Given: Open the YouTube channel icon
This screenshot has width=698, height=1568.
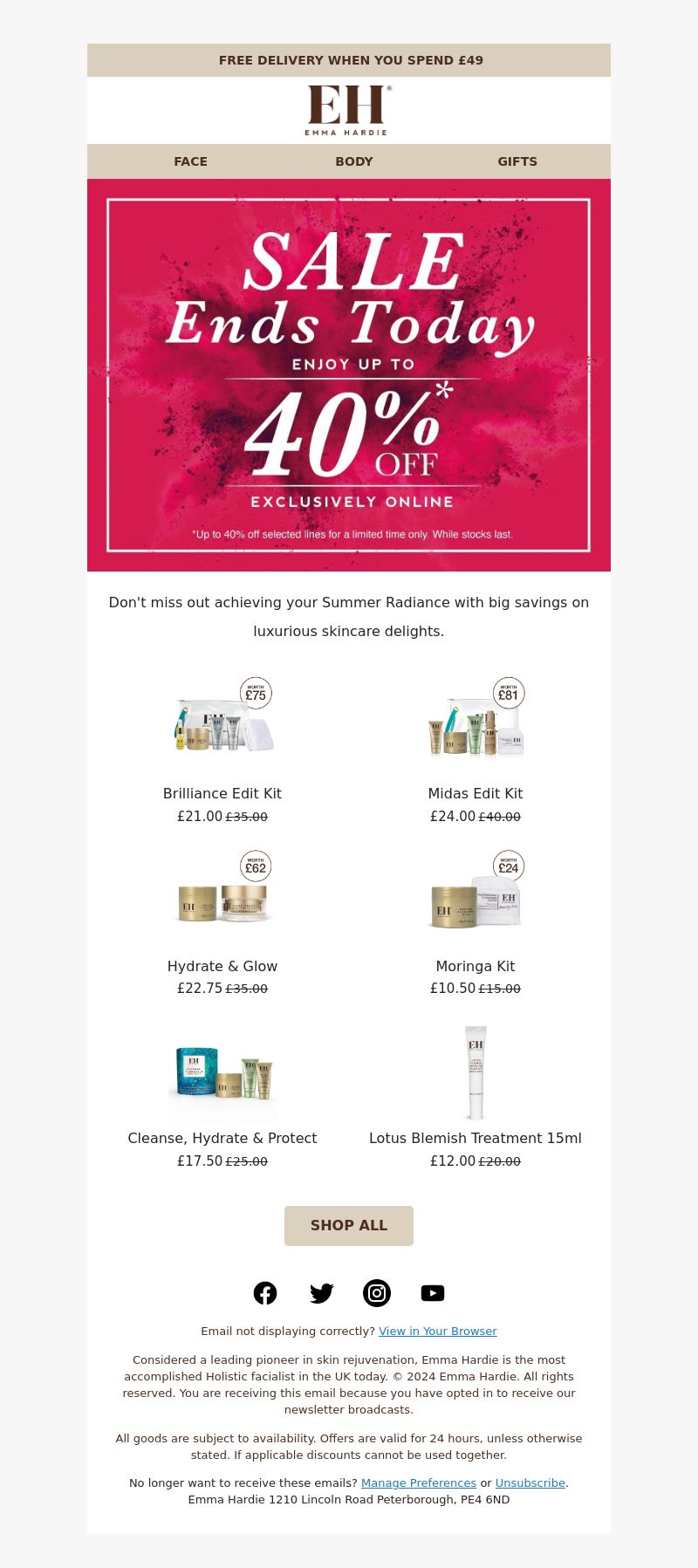Looking at the screenshot, I should [433, 1293].
